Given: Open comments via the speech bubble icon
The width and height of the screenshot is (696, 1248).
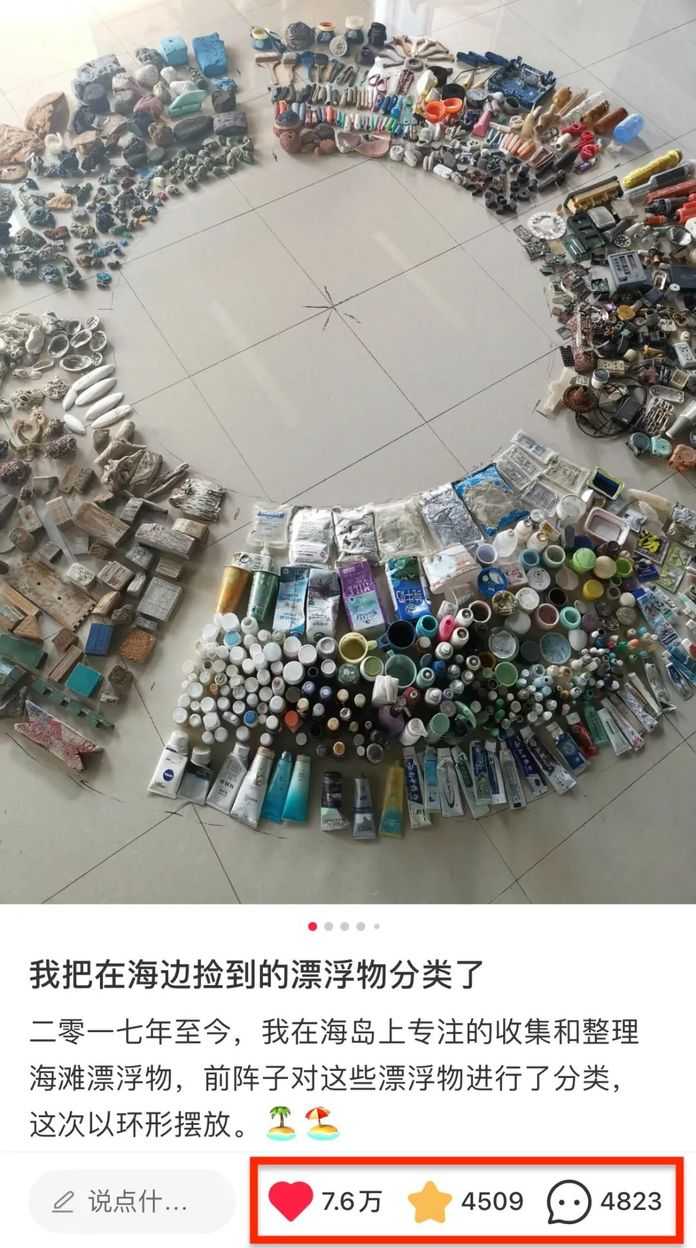Looking at the screenshot, I should [569, 1201].
